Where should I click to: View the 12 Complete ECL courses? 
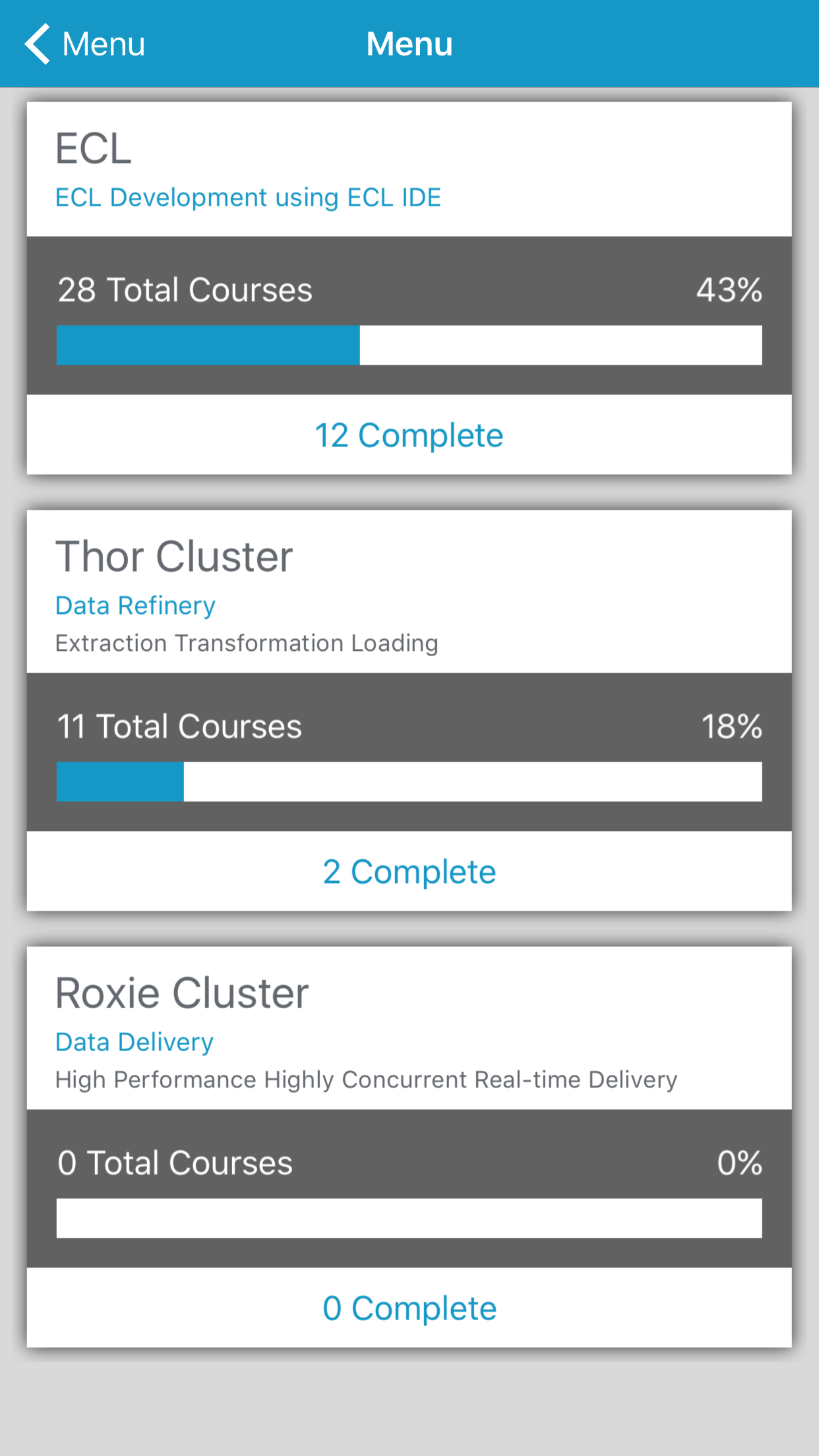[x=409, y=435]
